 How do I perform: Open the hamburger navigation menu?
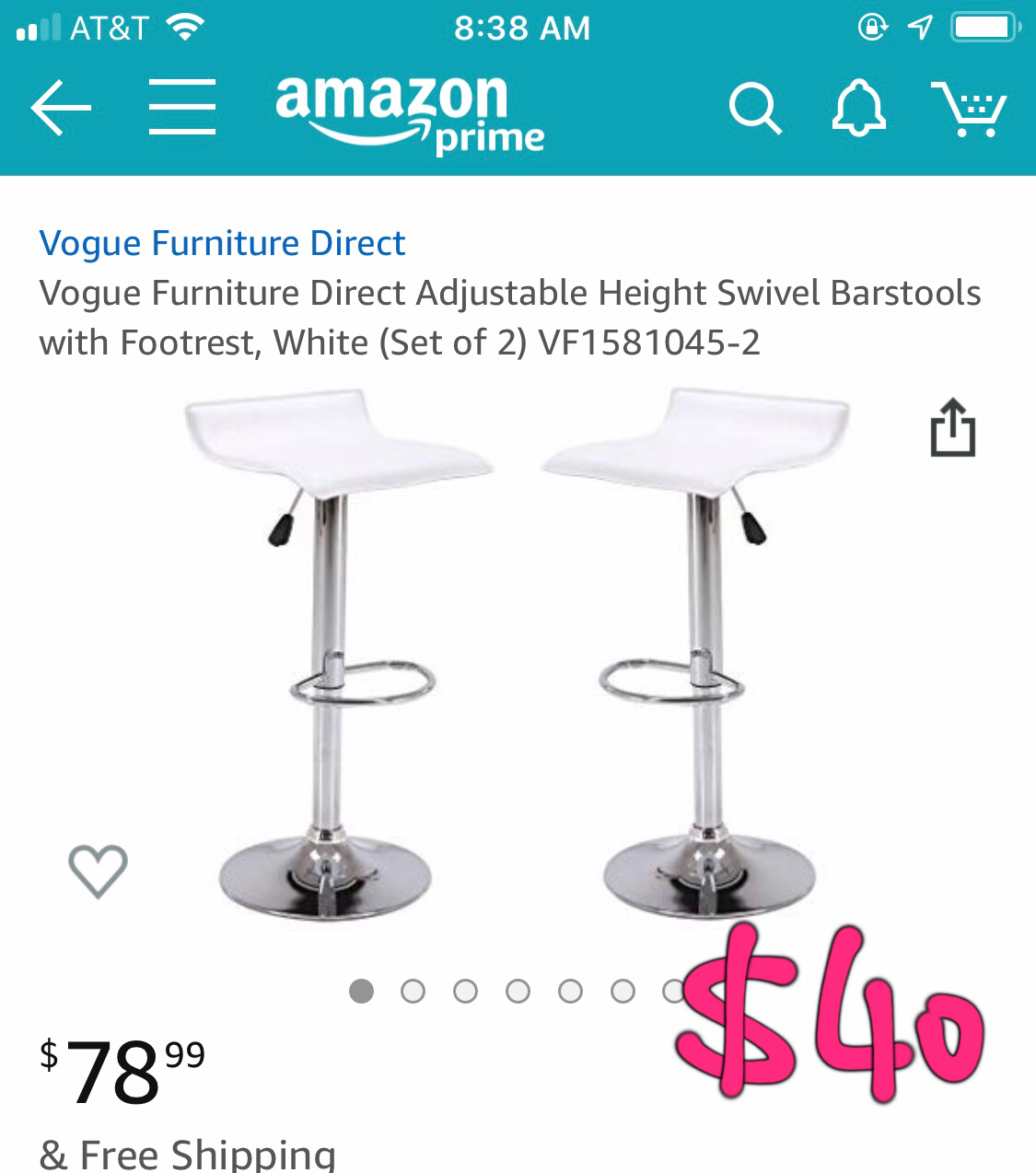[x=182, y=108]
